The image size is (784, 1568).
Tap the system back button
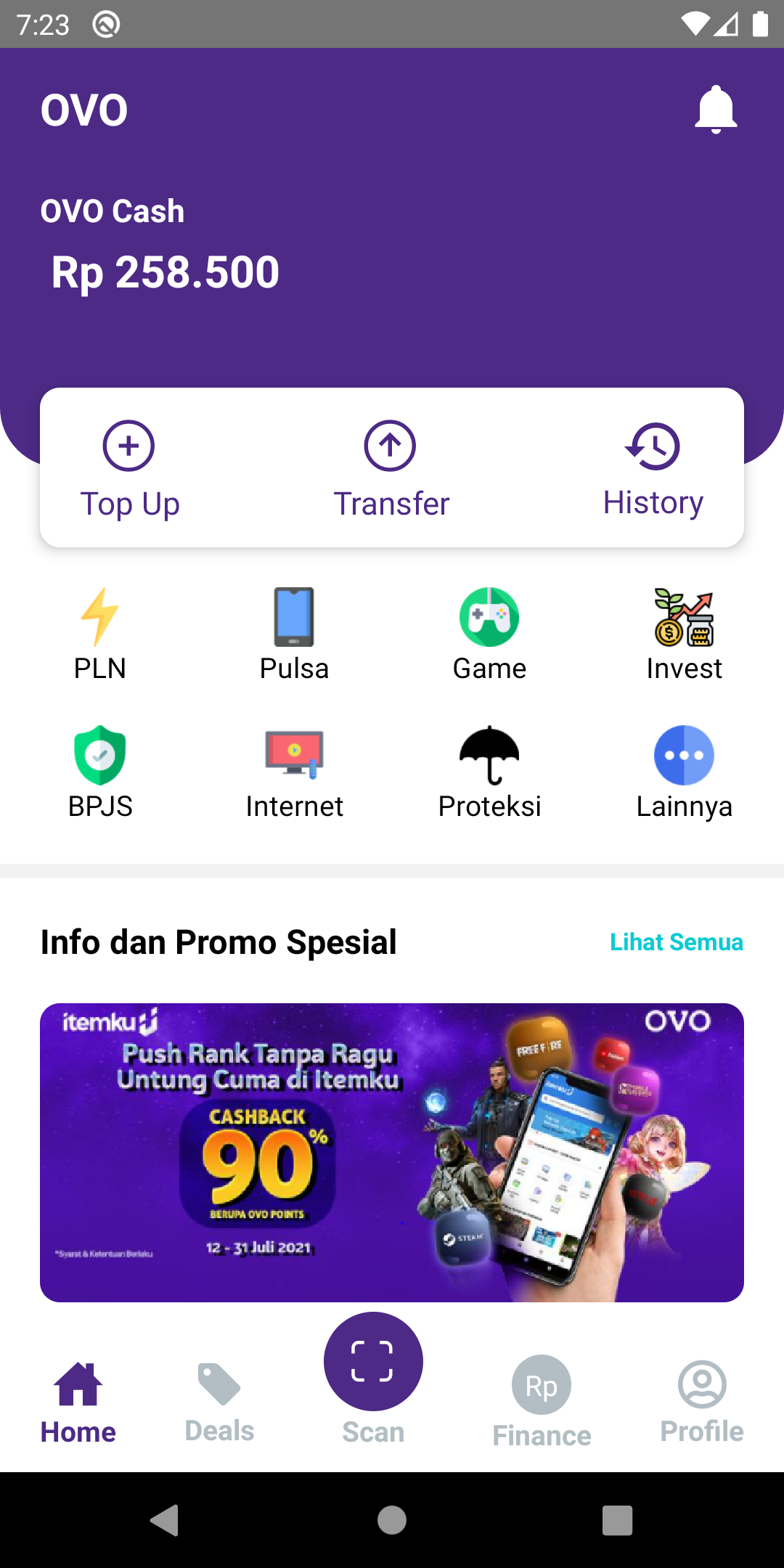coord(166,1519)
